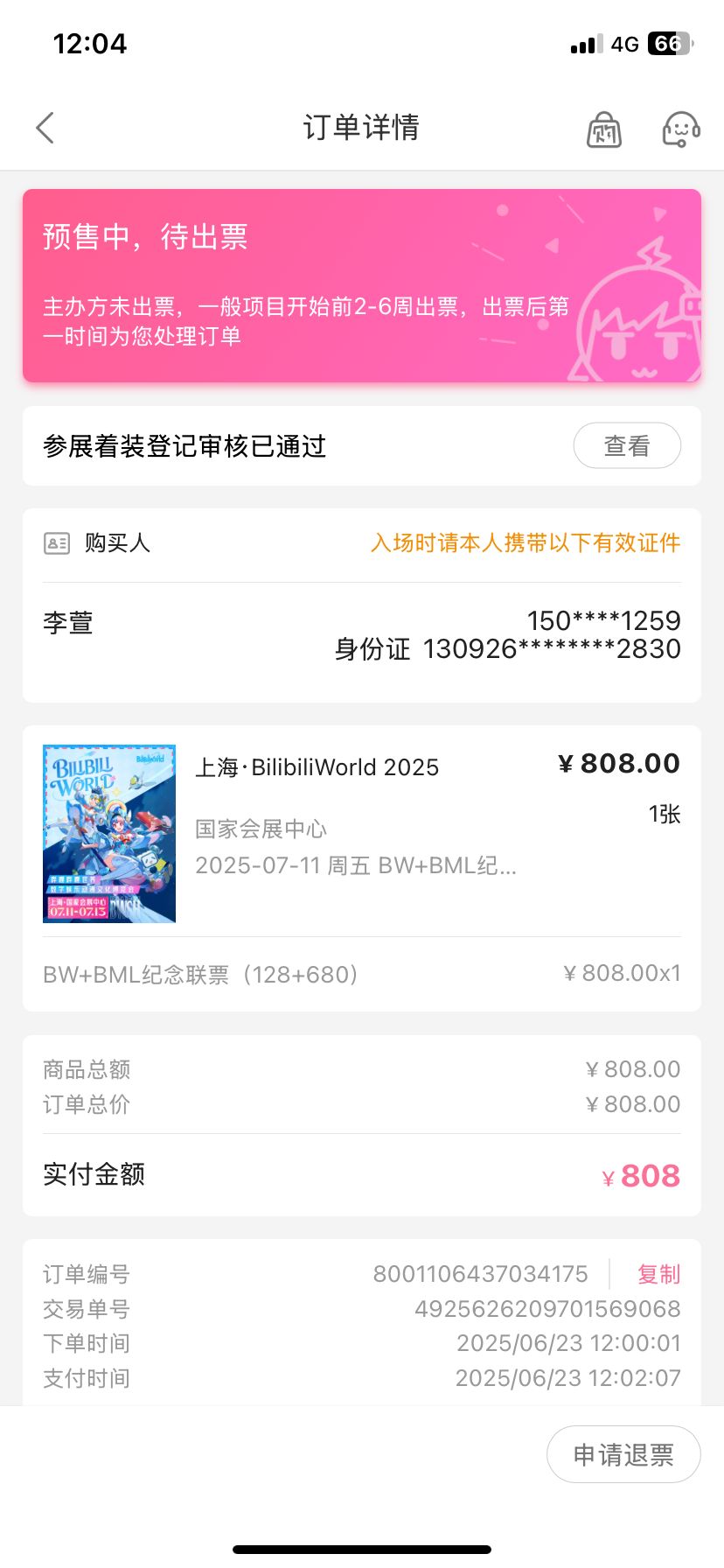Click the orange ticket notice 入场时请本人携带以下有效证件
Screen dimensions: 724x1568
(x=525, y=542)
